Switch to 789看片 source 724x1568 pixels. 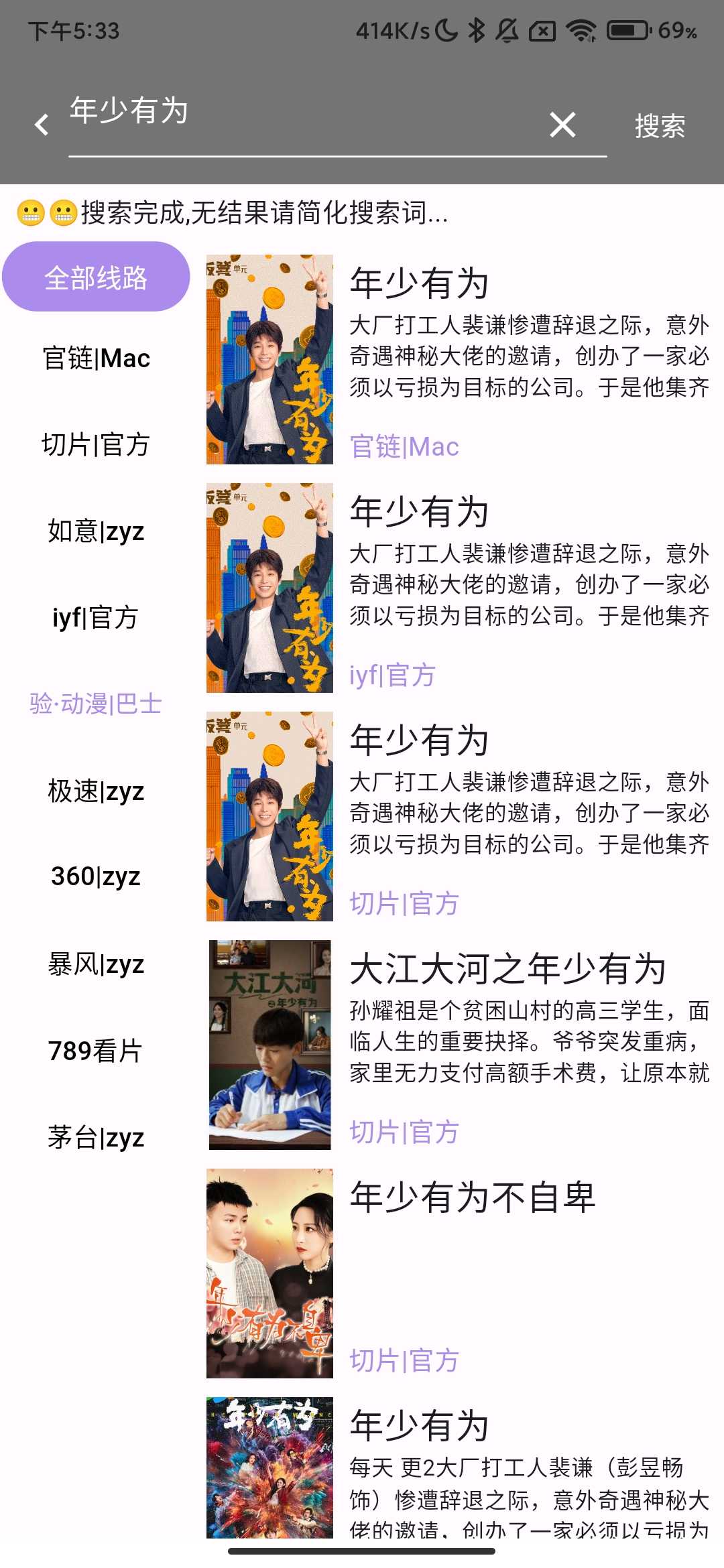pos(96,1051)
